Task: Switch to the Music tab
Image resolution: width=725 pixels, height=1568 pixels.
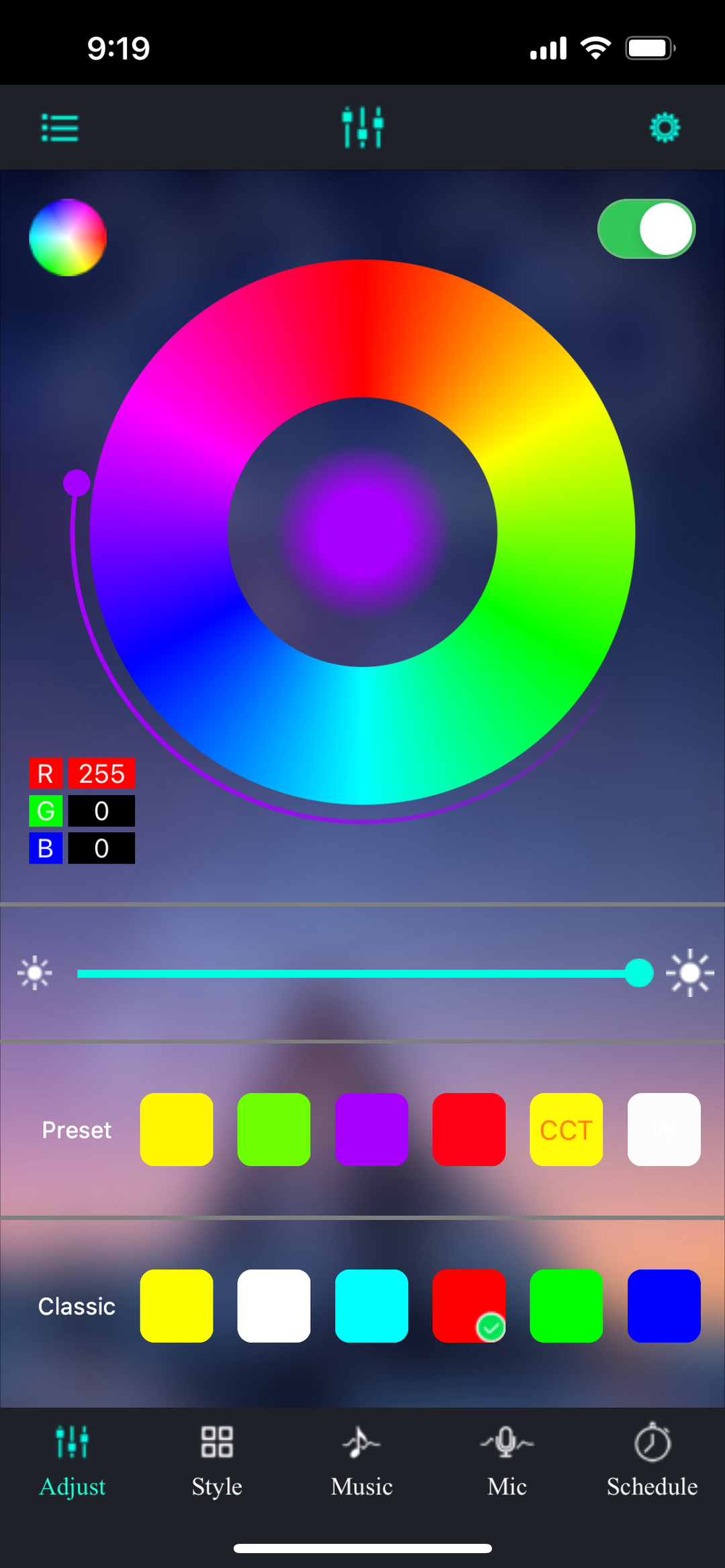Action: point(362,1460)
